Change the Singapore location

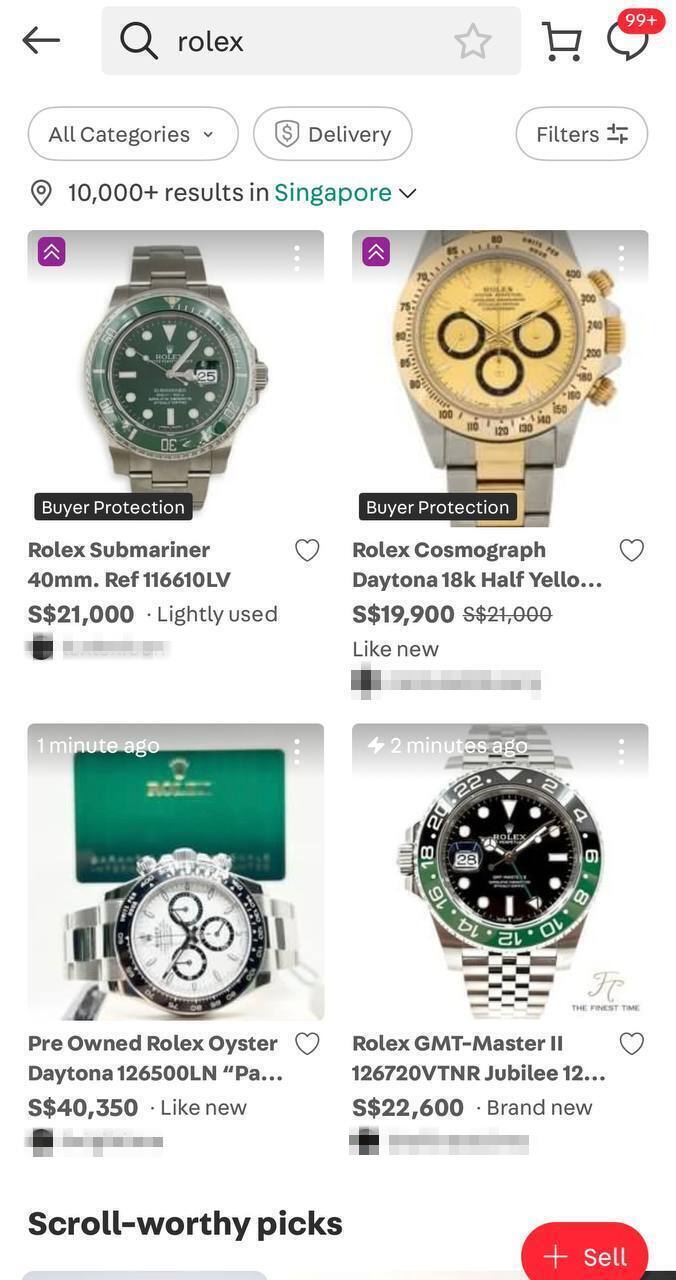344,193
